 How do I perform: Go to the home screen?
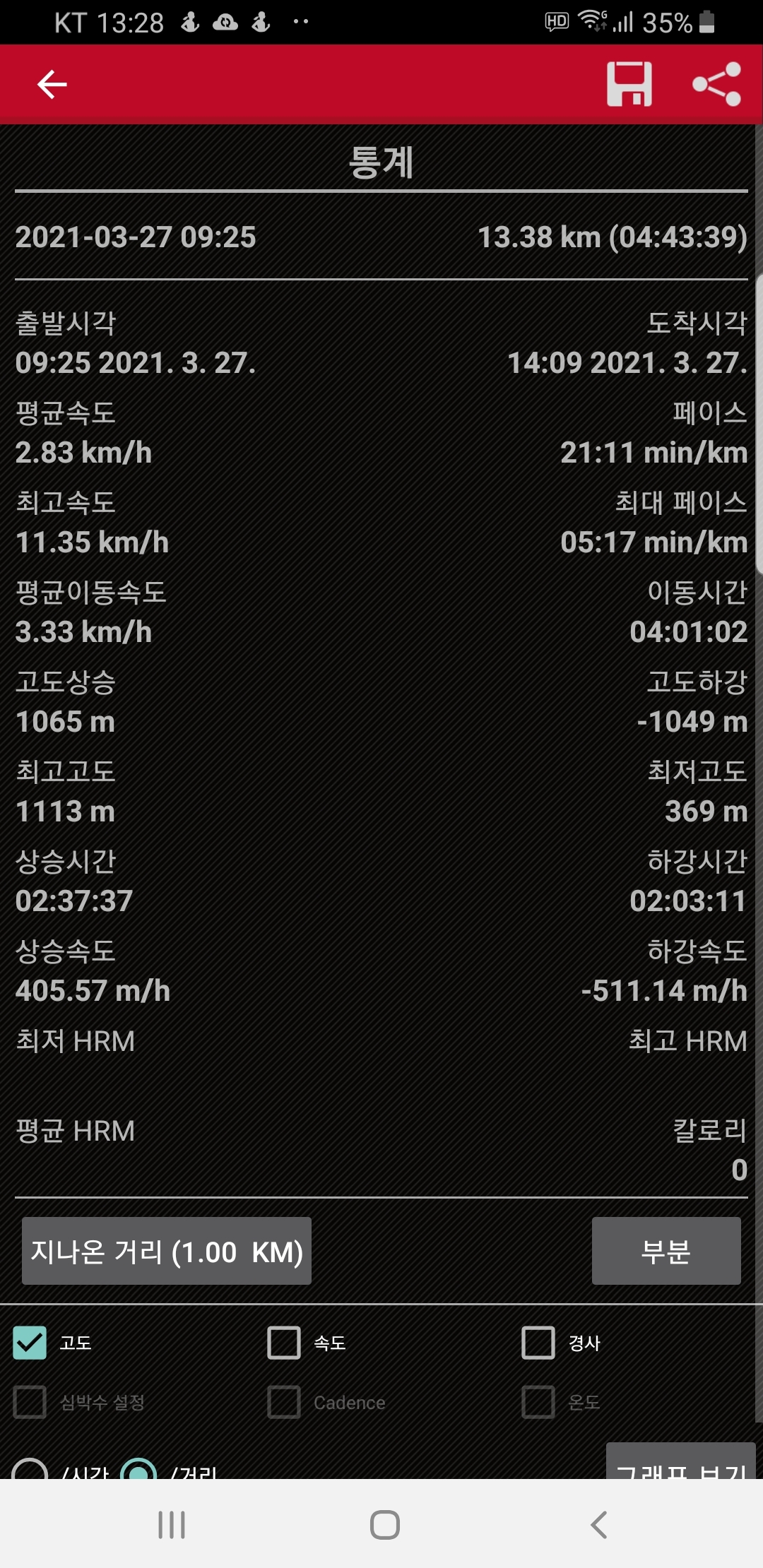(x=384, y=1524)
